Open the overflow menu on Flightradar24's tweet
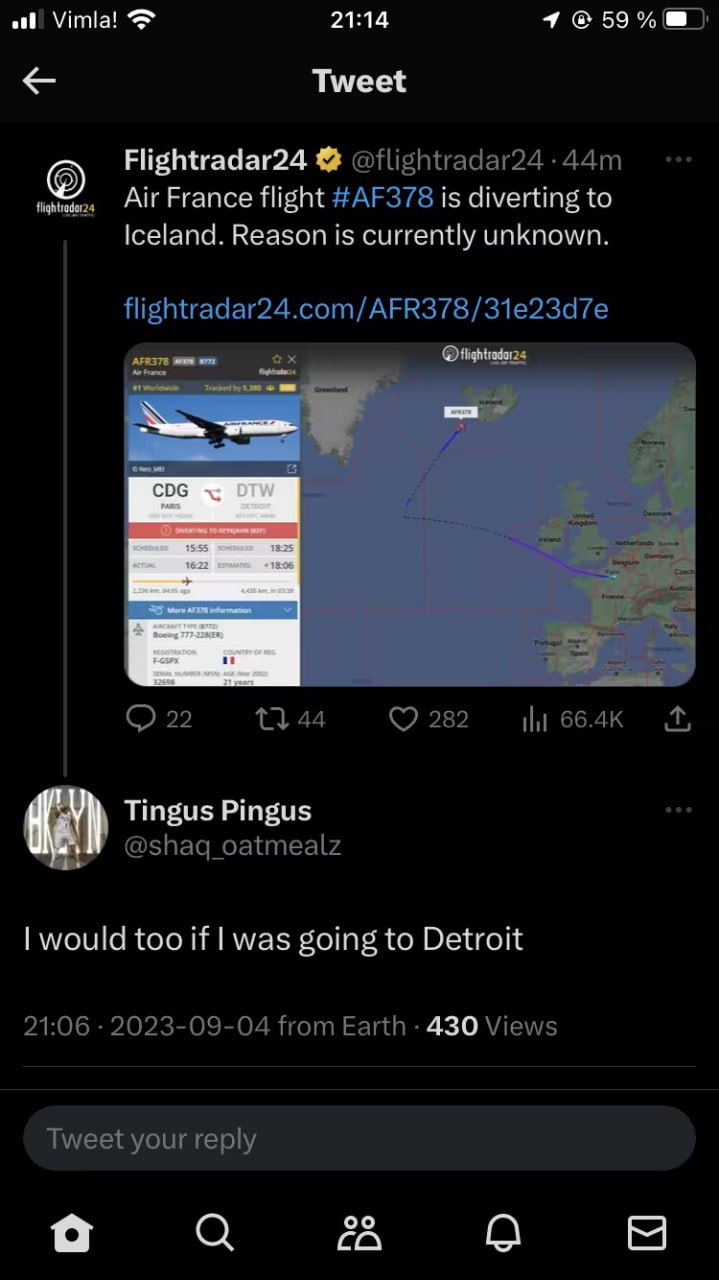The width and height of the screenshot is (719, 1280). tap(678, 159)
